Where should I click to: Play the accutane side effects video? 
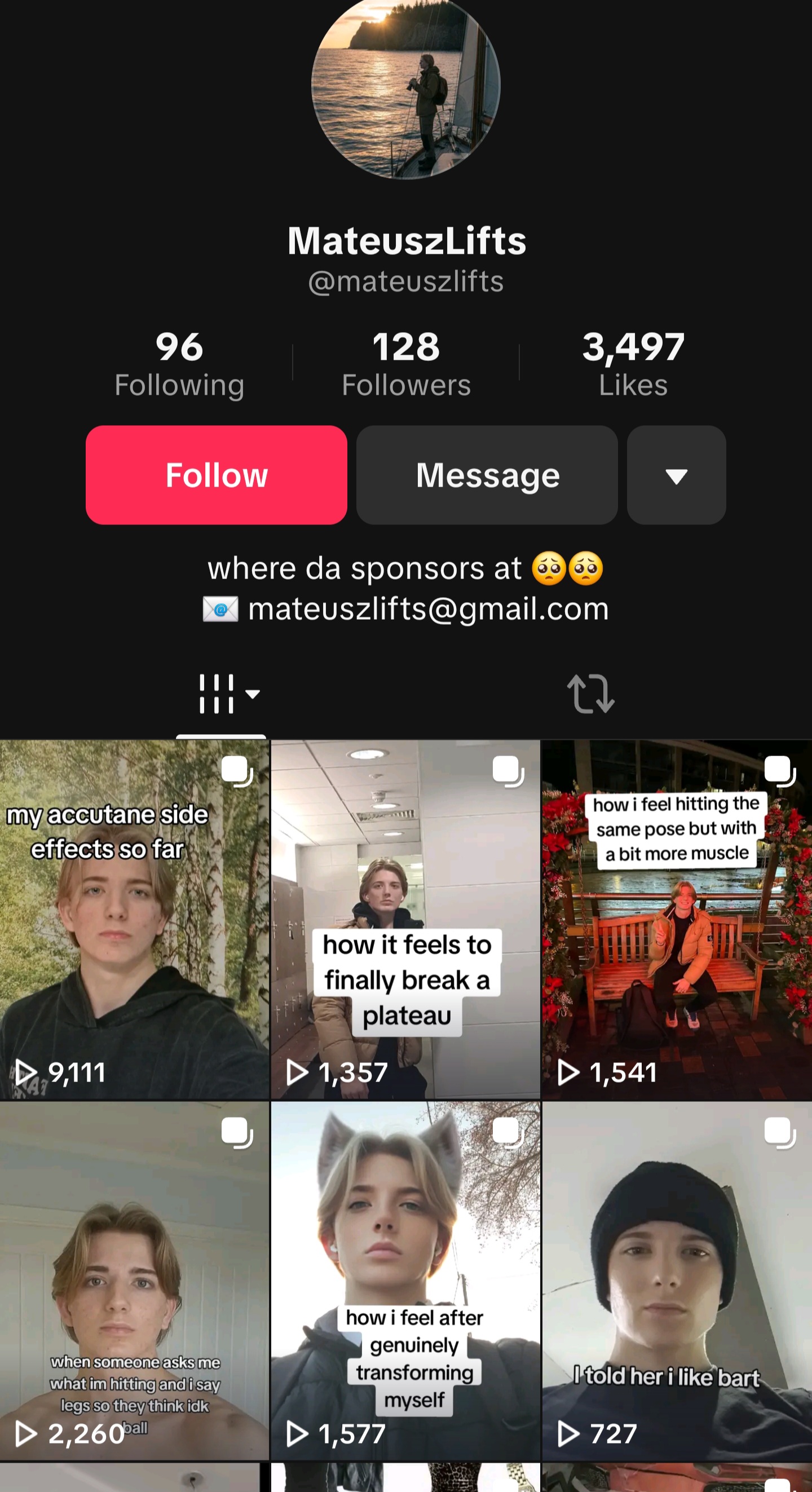(134, 919)
